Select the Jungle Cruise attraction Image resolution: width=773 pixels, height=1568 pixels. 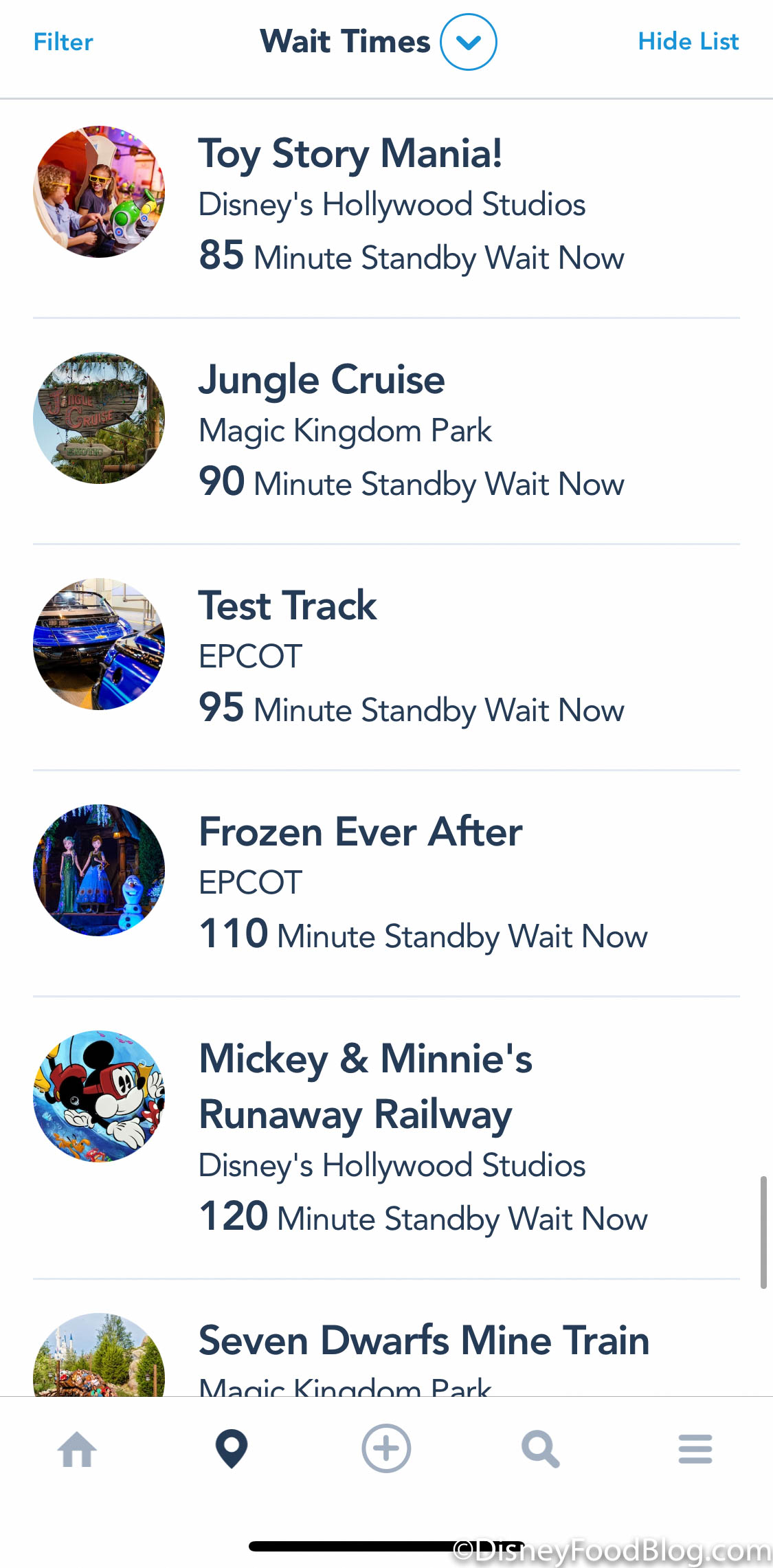tap(322, 379)
